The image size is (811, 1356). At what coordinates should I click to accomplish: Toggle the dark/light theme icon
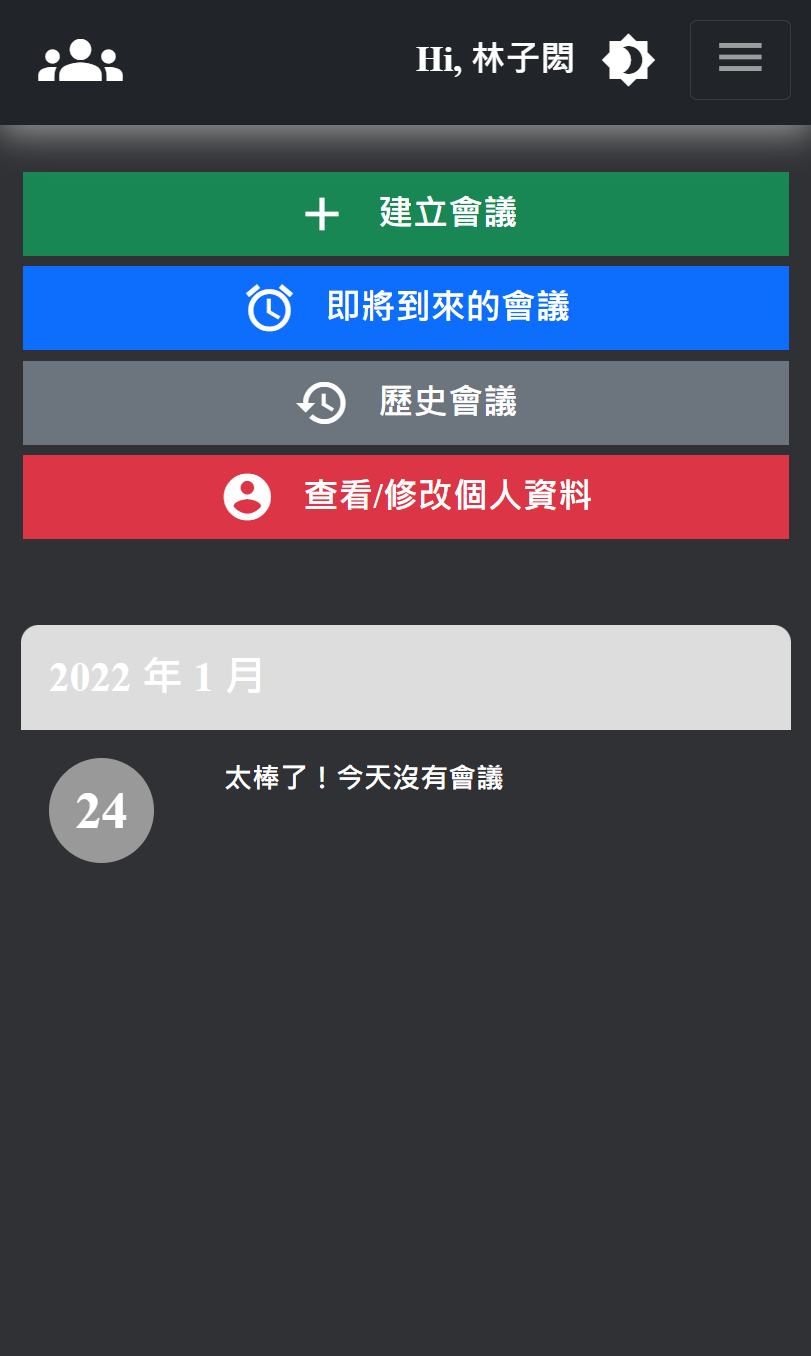[x=628, y=60]
